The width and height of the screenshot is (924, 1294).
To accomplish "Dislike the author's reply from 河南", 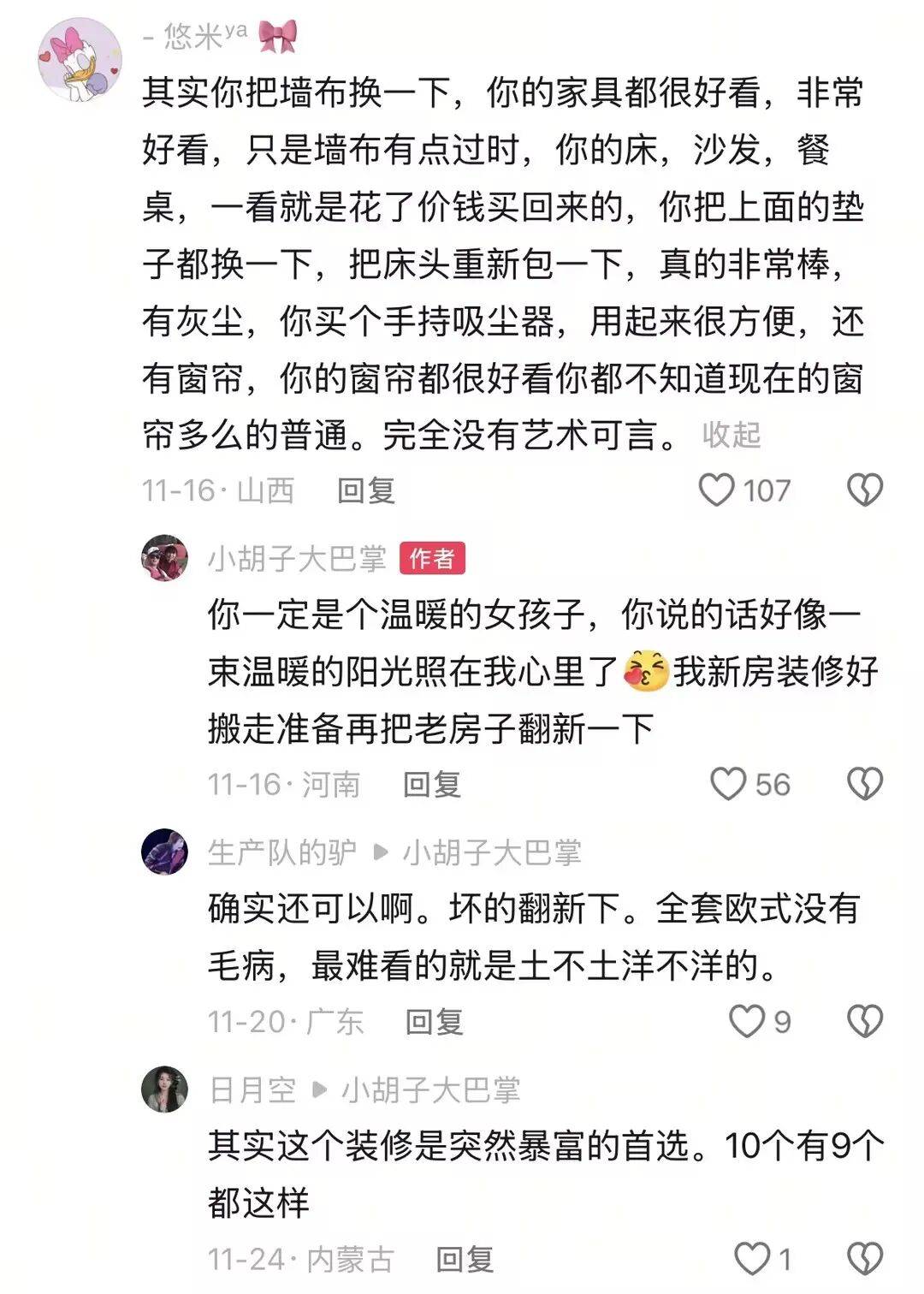I will tap(864, 784).
